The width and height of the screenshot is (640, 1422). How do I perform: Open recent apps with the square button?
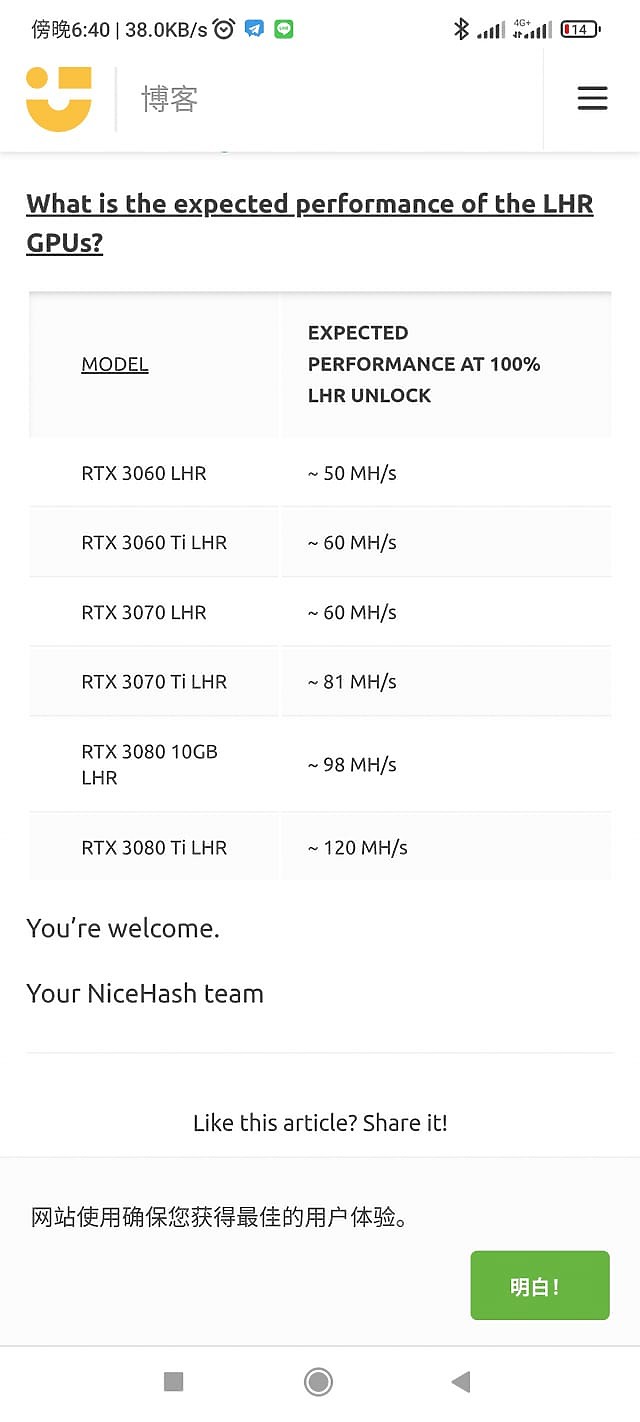(174, 1382)
